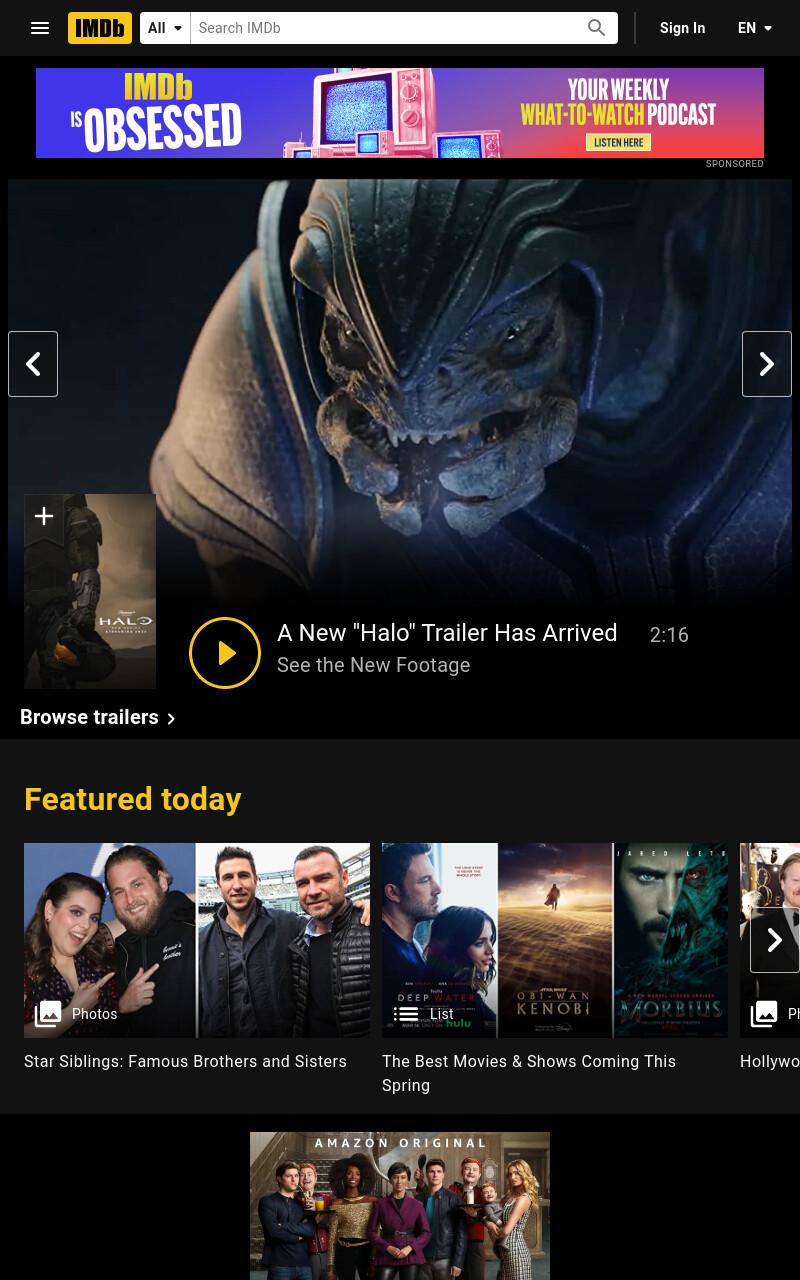Open the Browse trailers link
This screenshot has height=1280, width=800.
click(98, 717)
